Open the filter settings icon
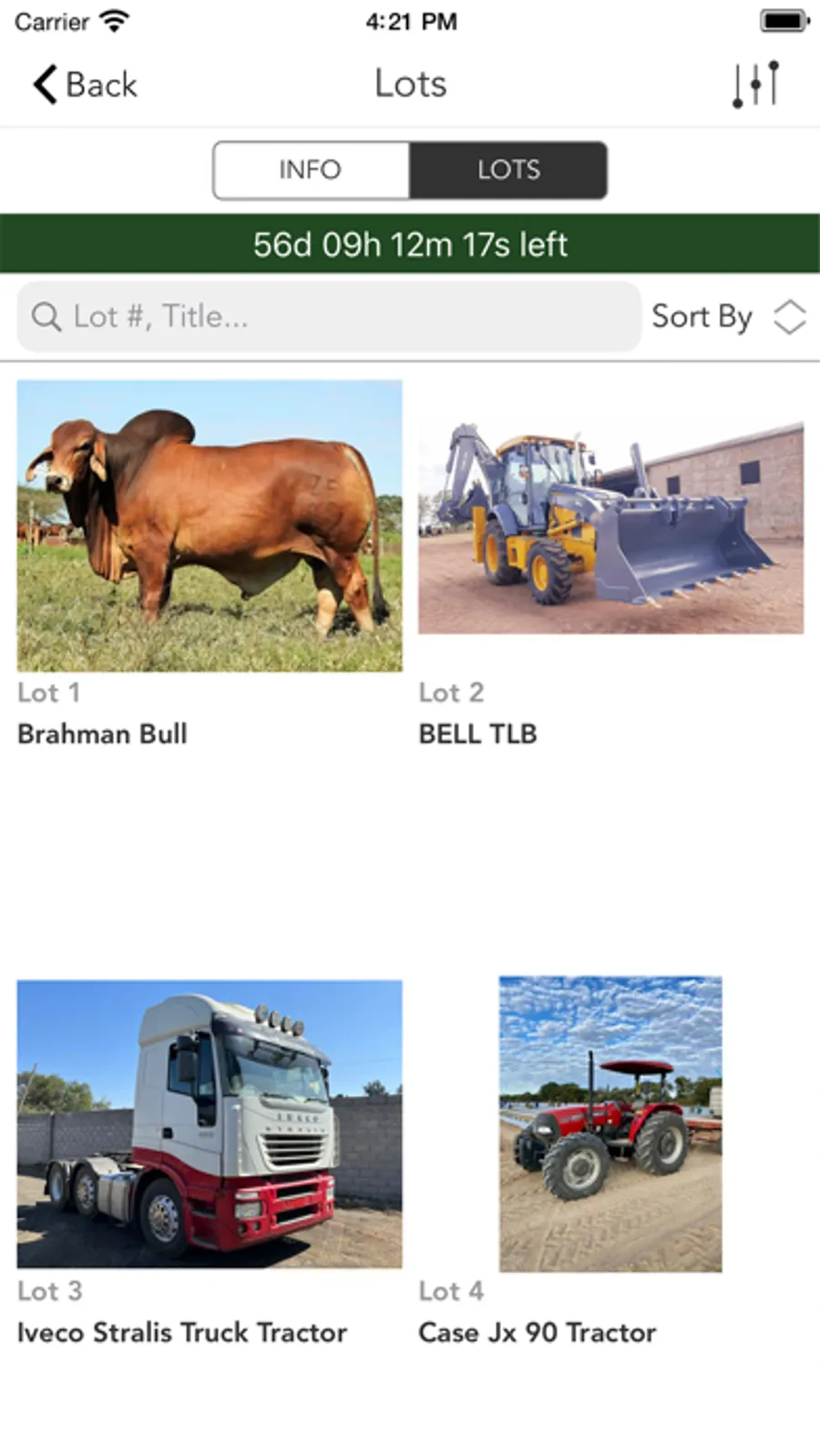 (x=755, y=85)
